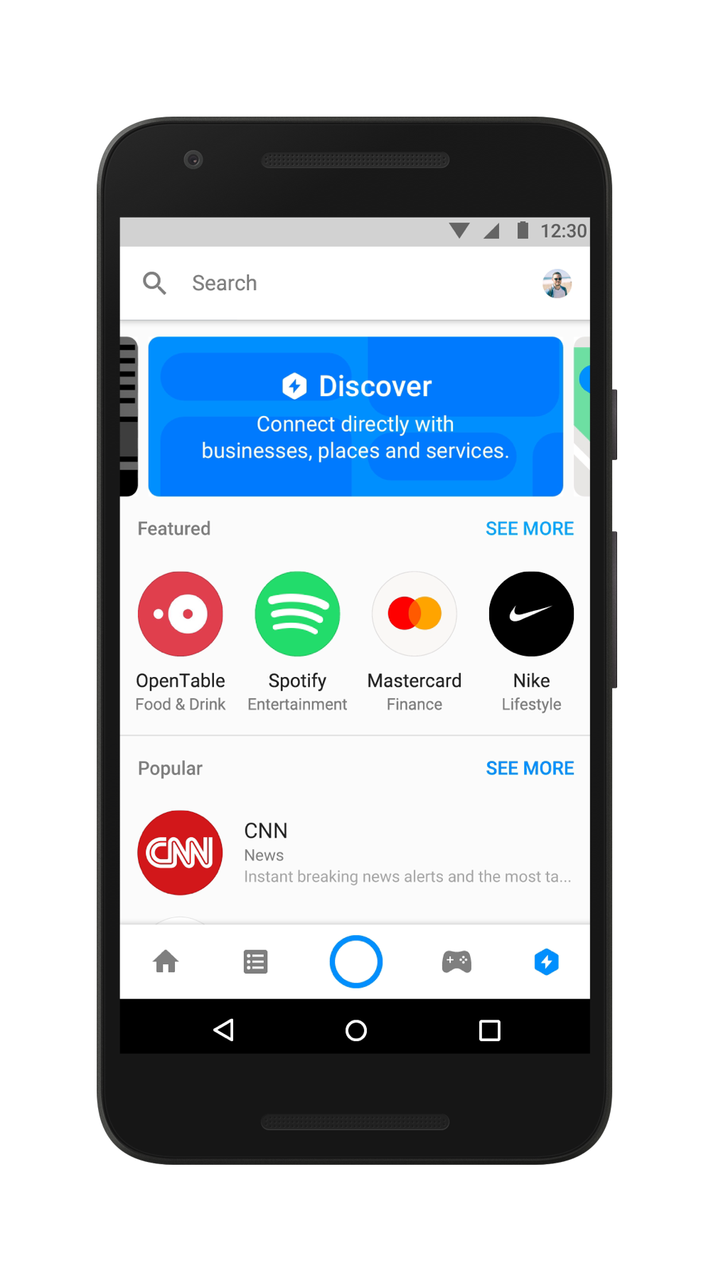
Task: Open OpenTable in Featured
Action: coord(180,614)
